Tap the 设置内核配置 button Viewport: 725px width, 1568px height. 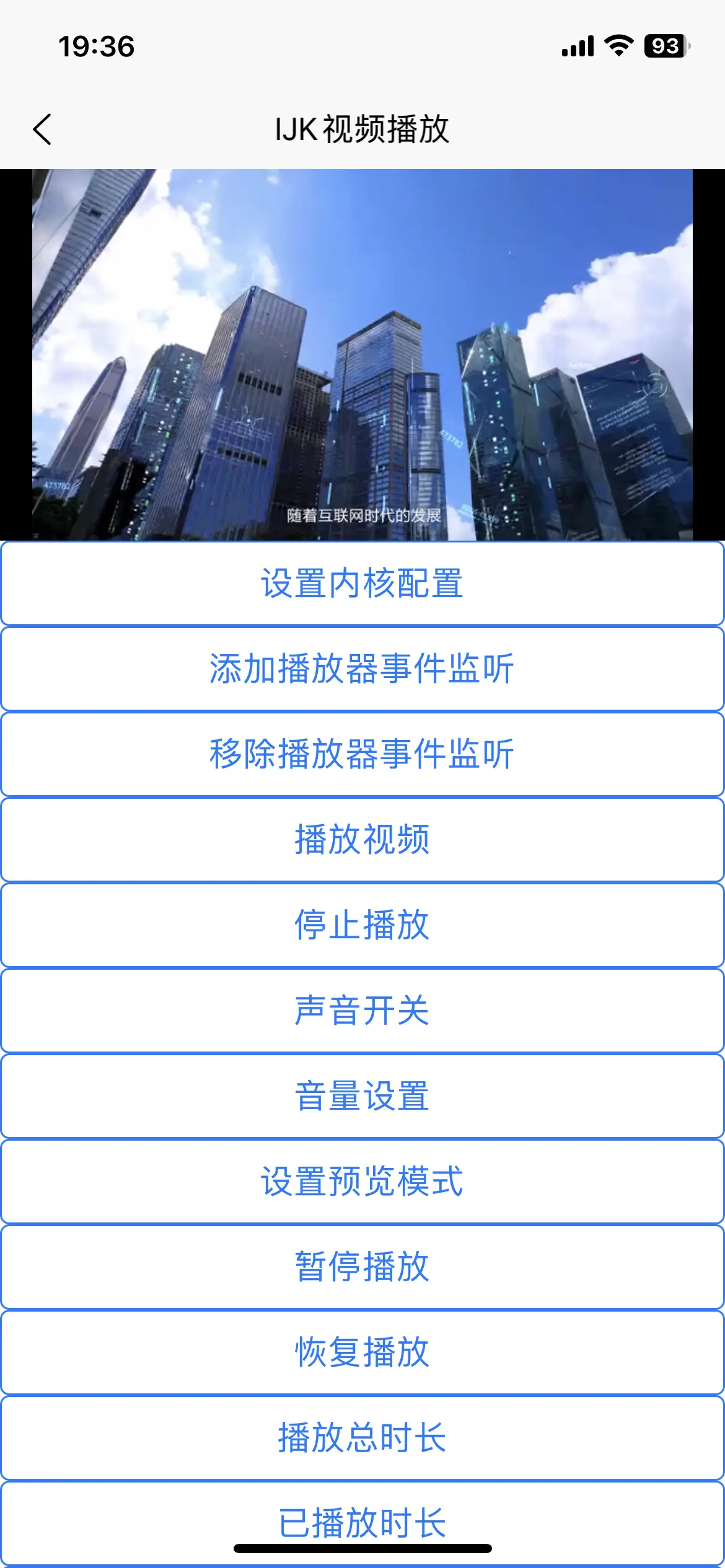[362, 583]
